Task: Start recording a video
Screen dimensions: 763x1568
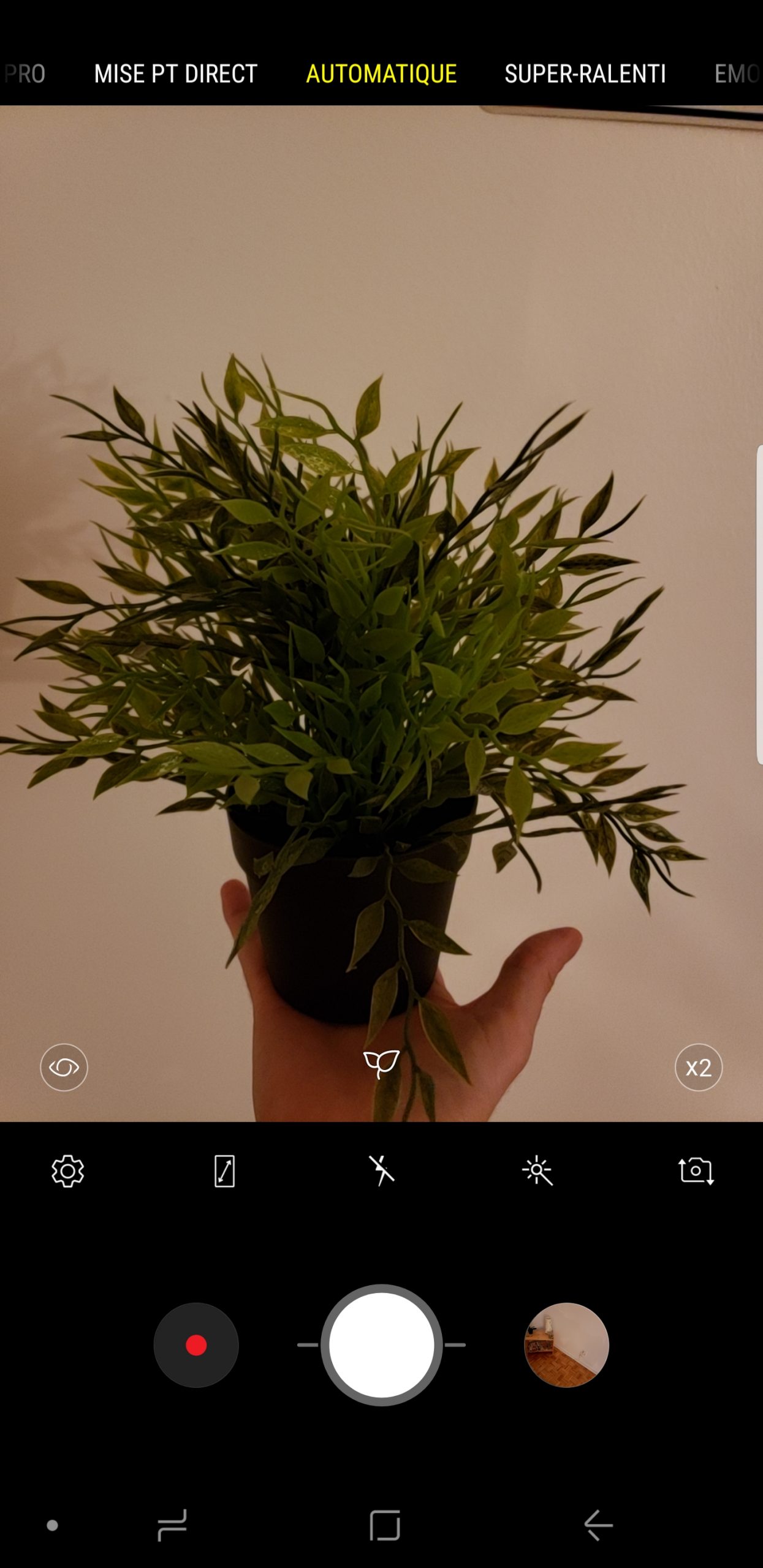Action: pos(196,1345)
